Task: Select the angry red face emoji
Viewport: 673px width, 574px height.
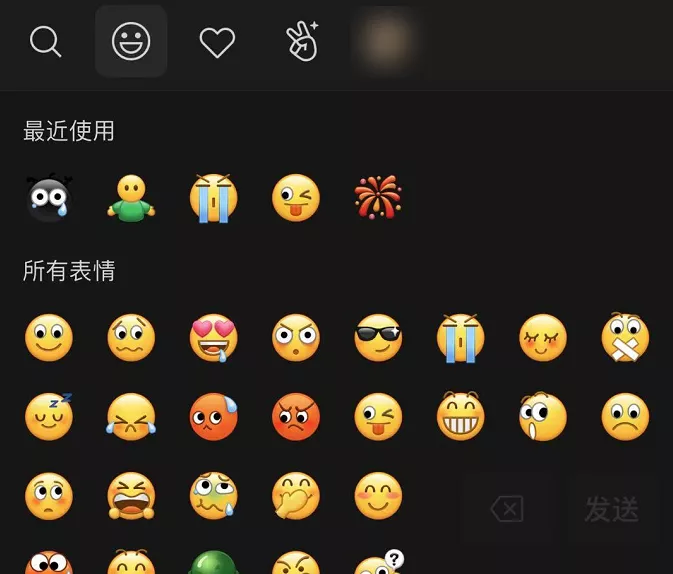Action: (x=296, y=417)
